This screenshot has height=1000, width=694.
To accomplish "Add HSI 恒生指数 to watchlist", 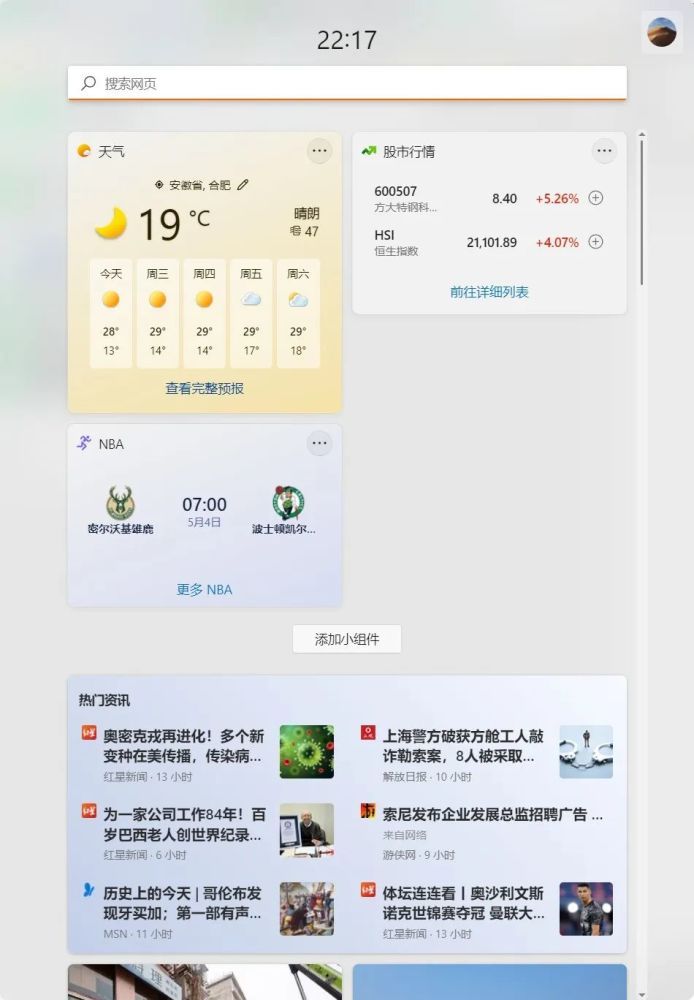I will click(596, 242).
